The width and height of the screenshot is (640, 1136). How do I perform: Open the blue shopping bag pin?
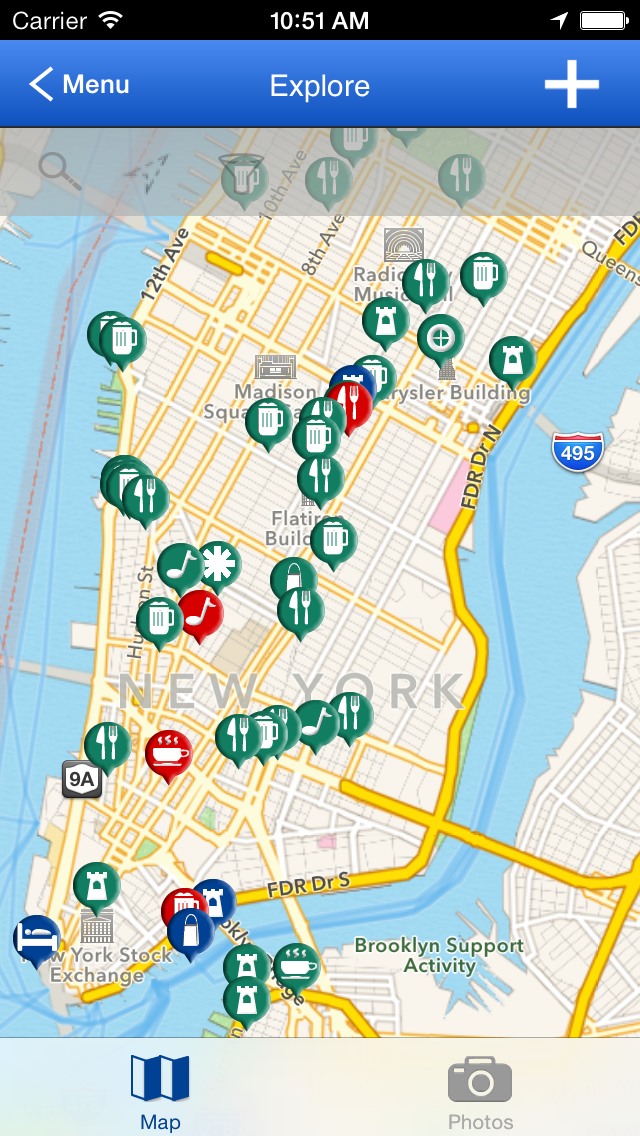190,930
